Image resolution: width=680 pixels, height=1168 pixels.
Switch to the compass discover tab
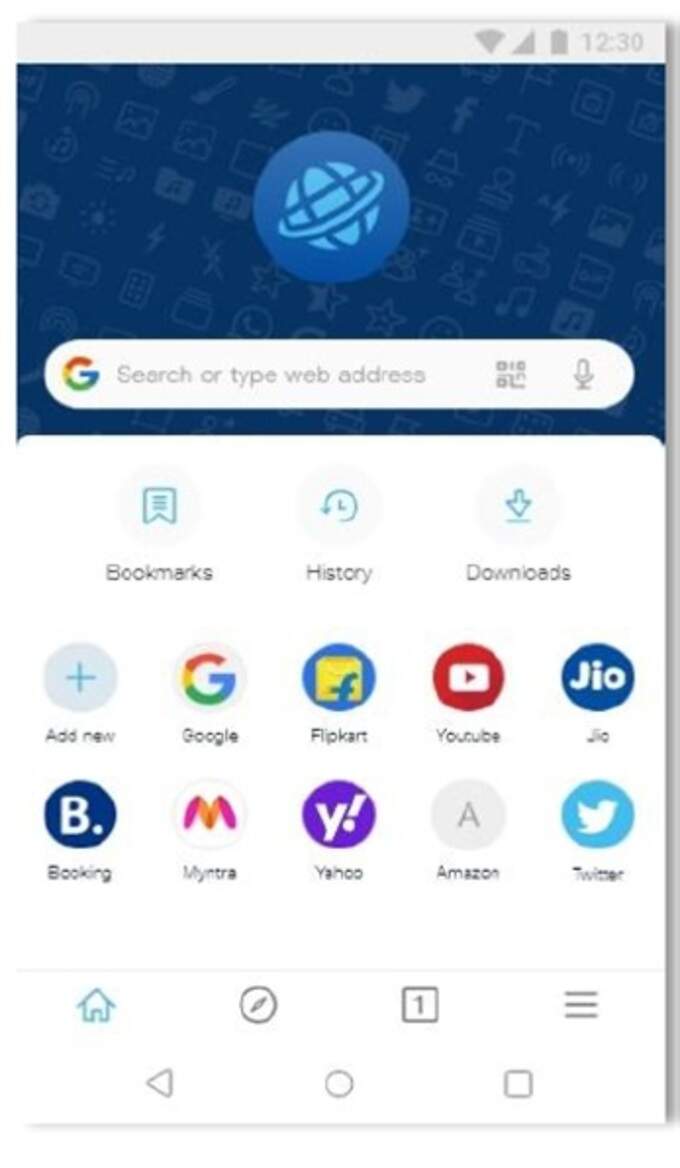[x=258, y=1005]
